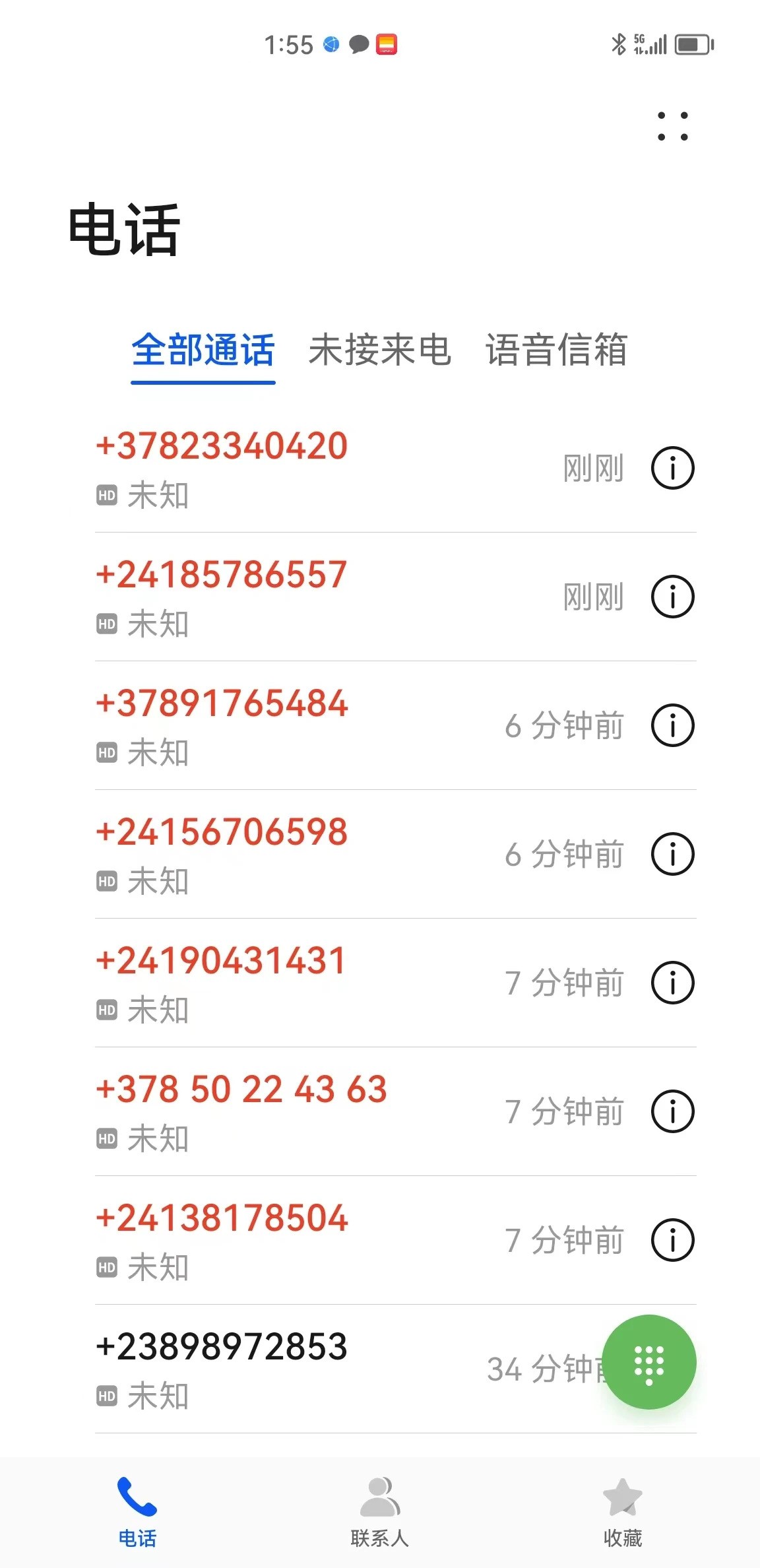Switch to the 语音信箱 tab
The width and height of the screenshot is (760, 1568).
coord(556,350)
